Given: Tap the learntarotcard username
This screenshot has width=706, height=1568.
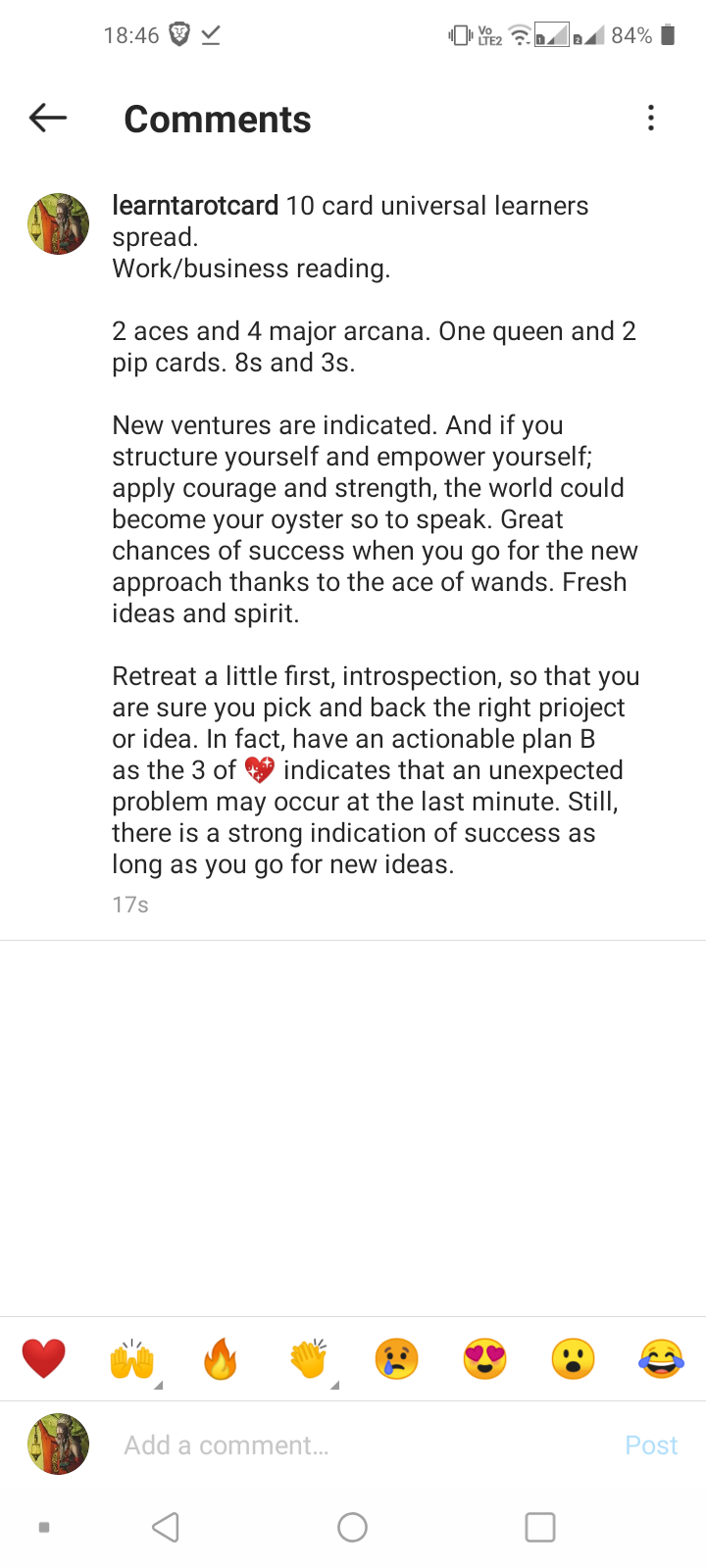Looking at the screenshot, I should 195,206.
